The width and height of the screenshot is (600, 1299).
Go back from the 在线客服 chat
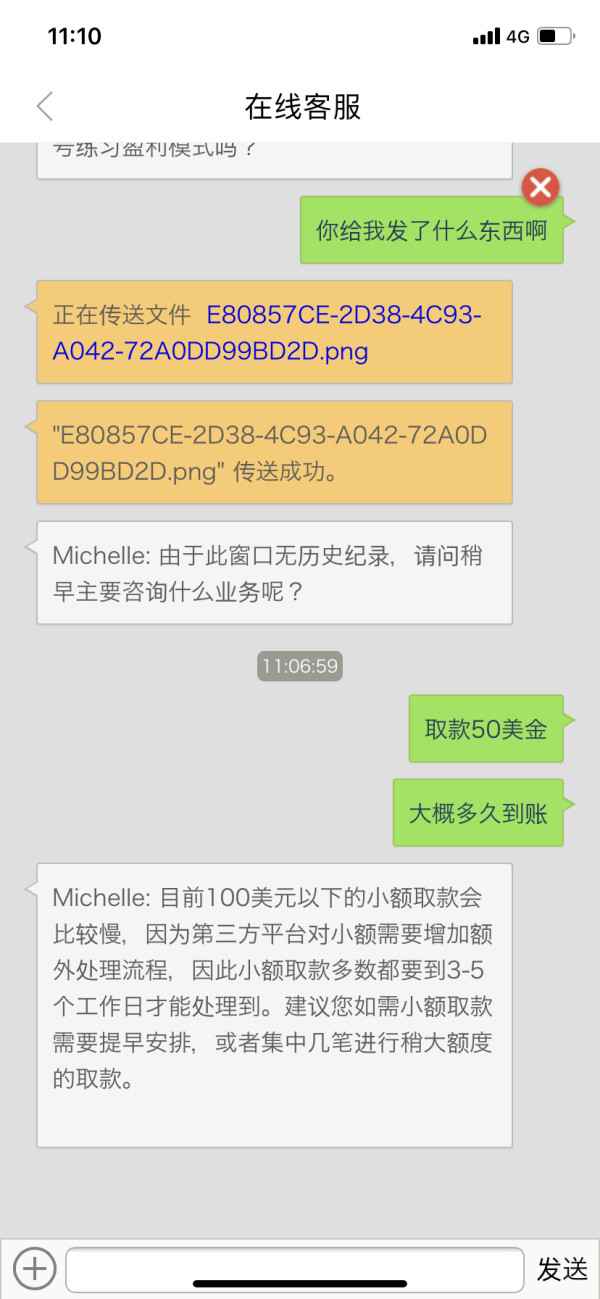click(x=44, y=106)
